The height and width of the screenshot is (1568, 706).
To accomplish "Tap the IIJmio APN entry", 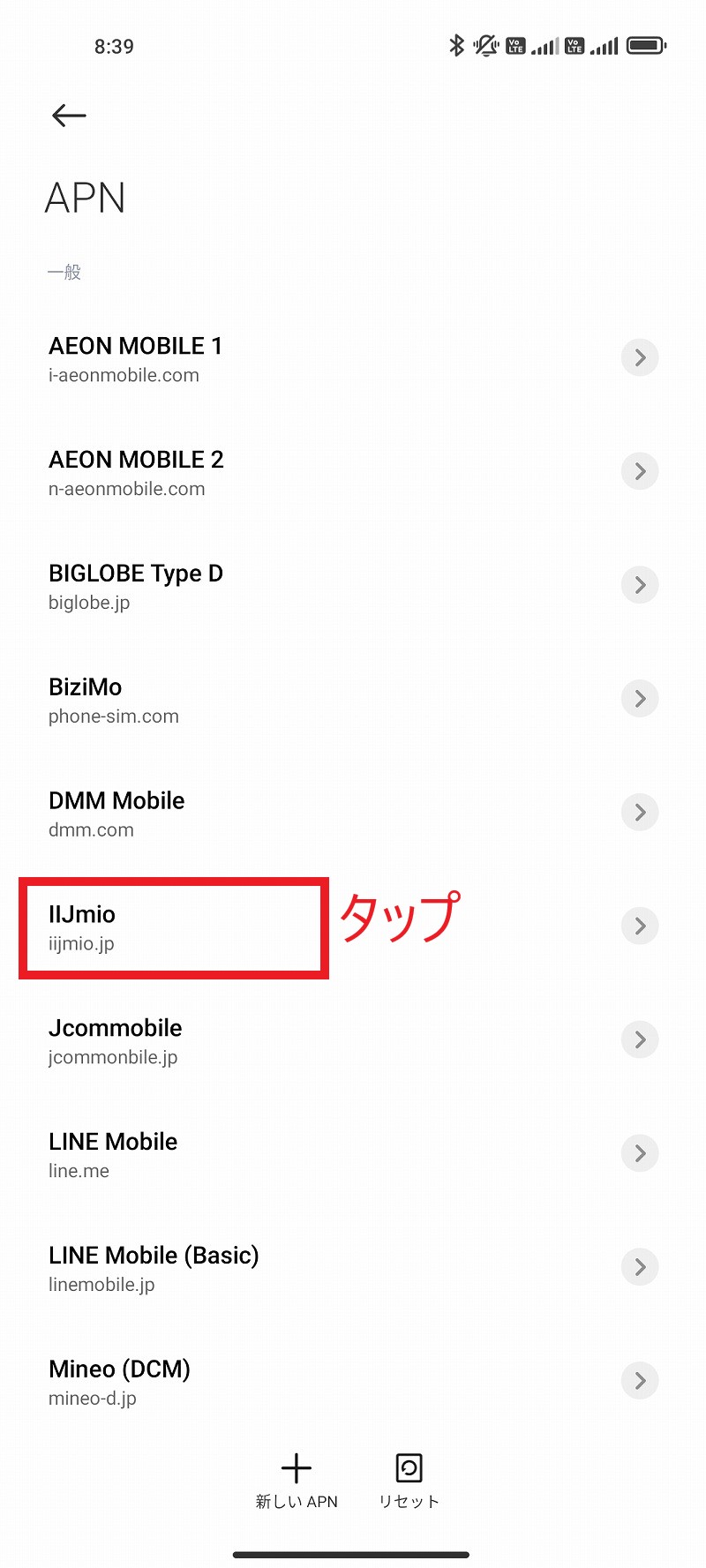I will (x=83, y=927).
